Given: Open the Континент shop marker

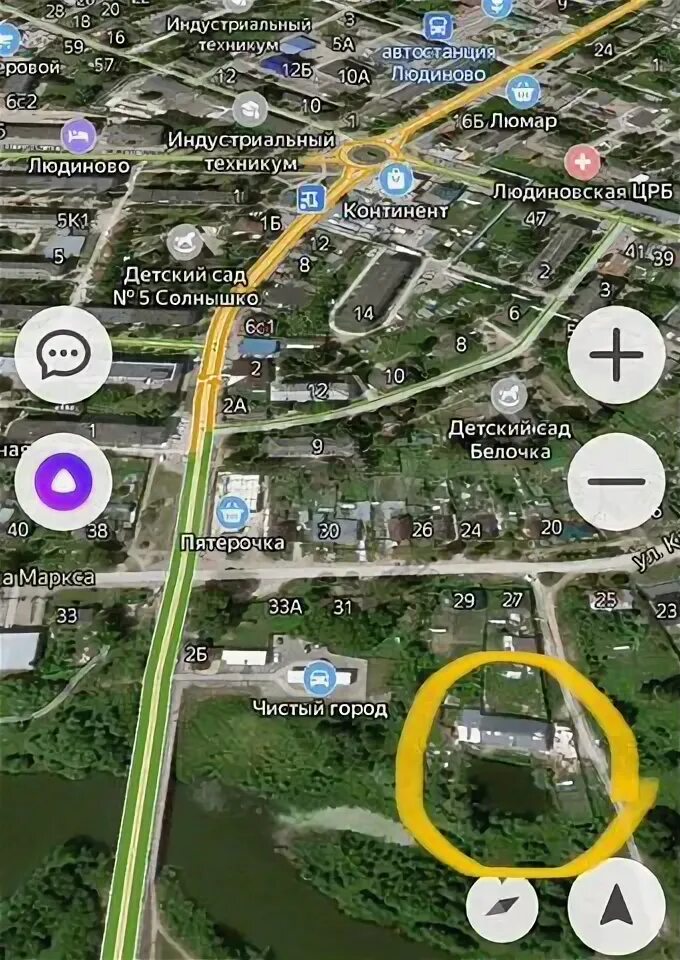Looking at the screenshot, I should click(396, 180).
